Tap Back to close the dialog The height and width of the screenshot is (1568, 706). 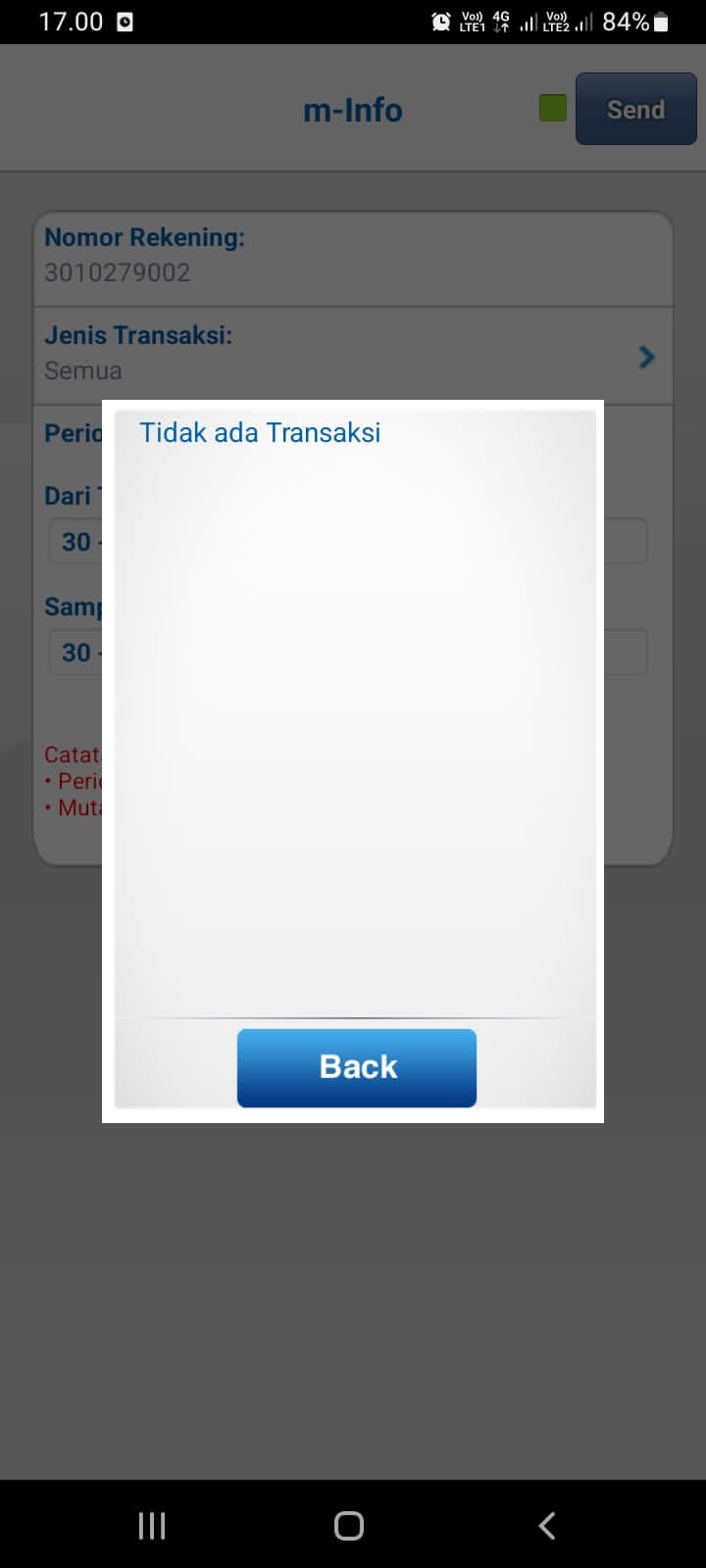357,1067
